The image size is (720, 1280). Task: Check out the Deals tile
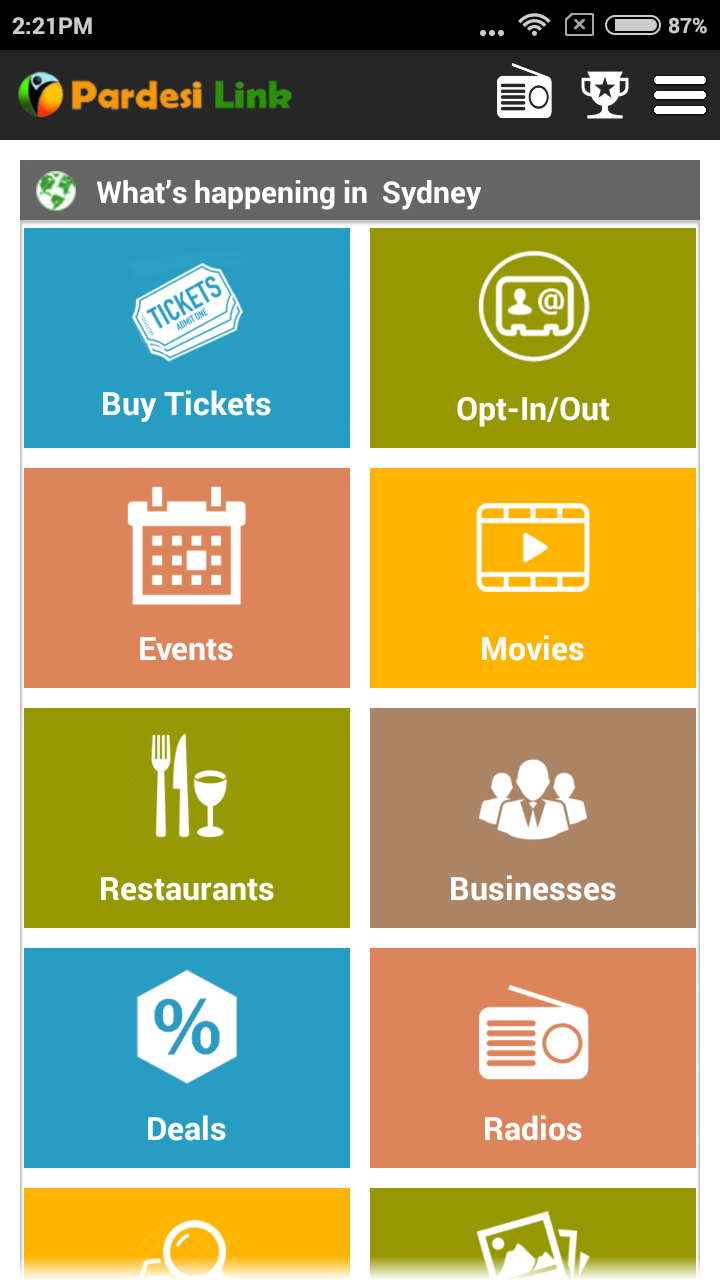click(187, 1058)
